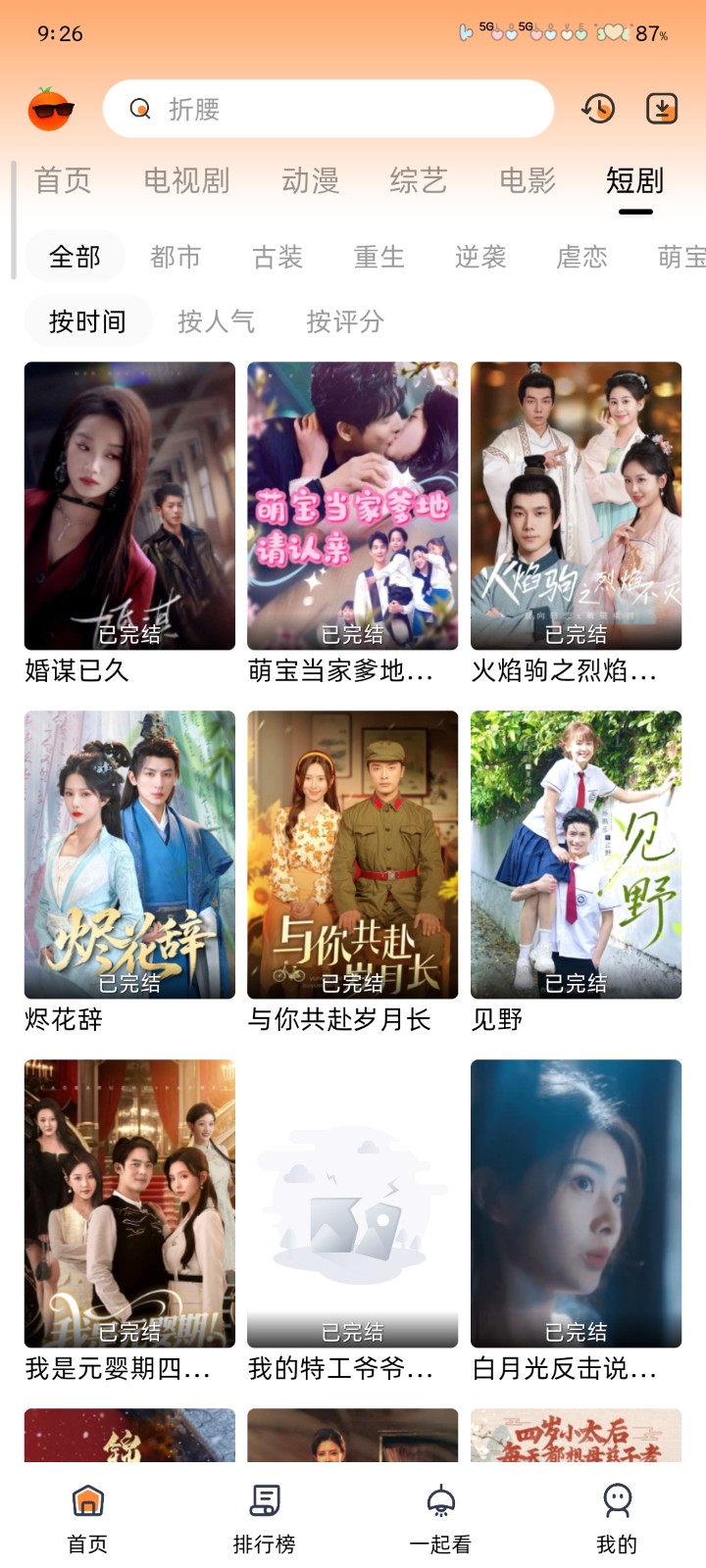
Task: Switch to the 我的 profile tab
Action: pos(617,1517)
